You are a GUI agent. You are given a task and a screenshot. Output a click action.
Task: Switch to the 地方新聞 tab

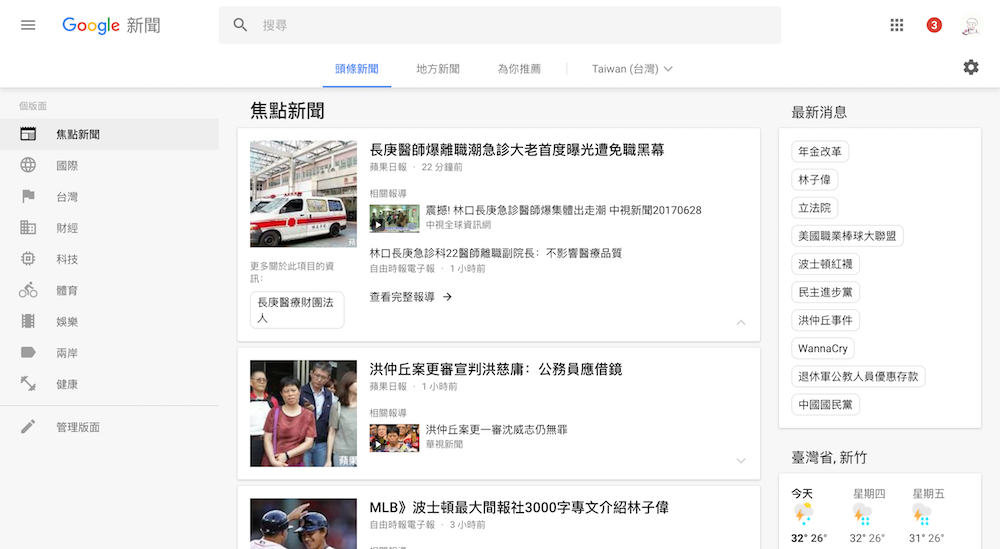pos(438,69)
